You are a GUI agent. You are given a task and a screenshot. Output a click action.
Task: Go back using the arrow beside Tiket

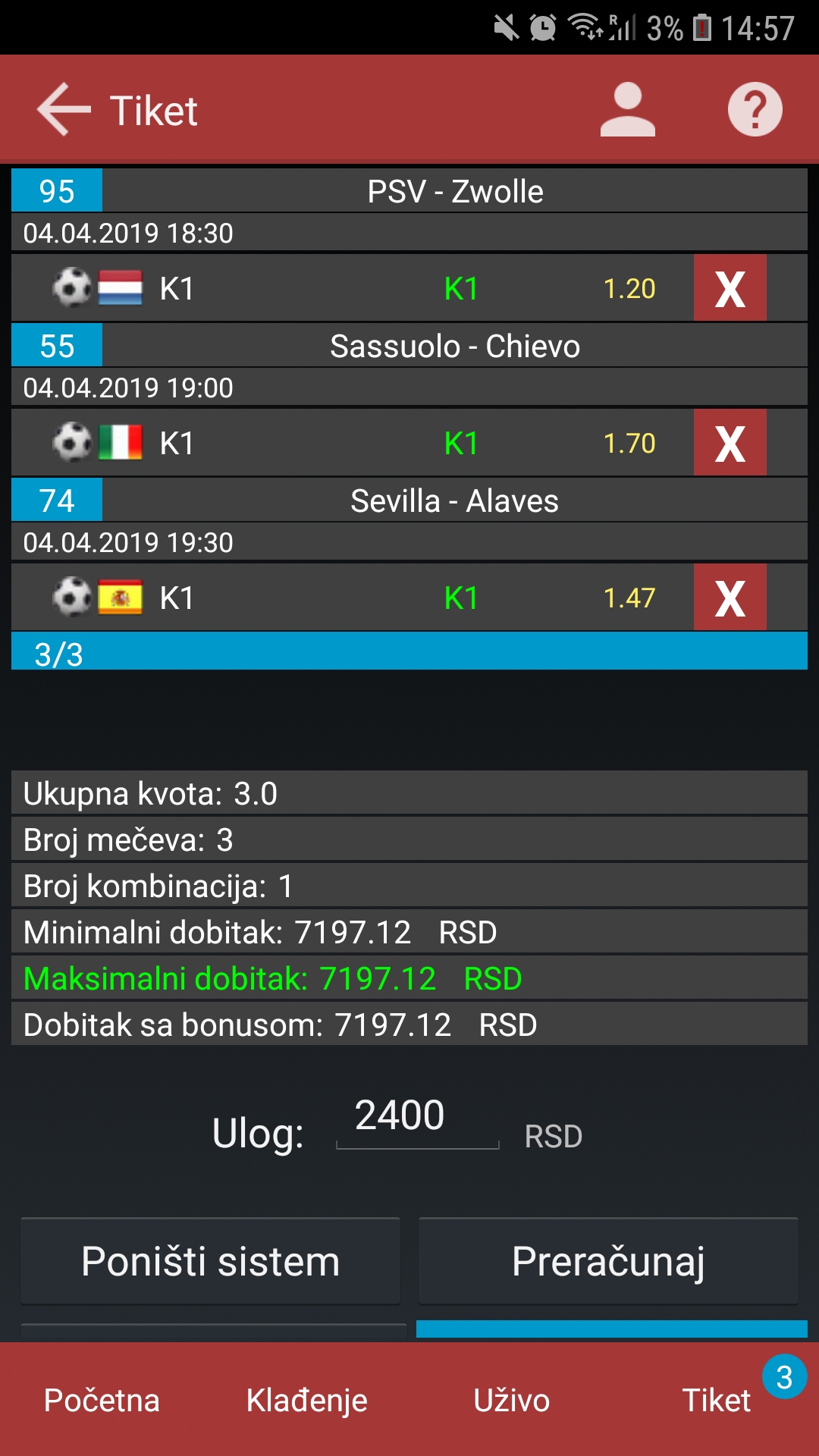coord(64,110)
